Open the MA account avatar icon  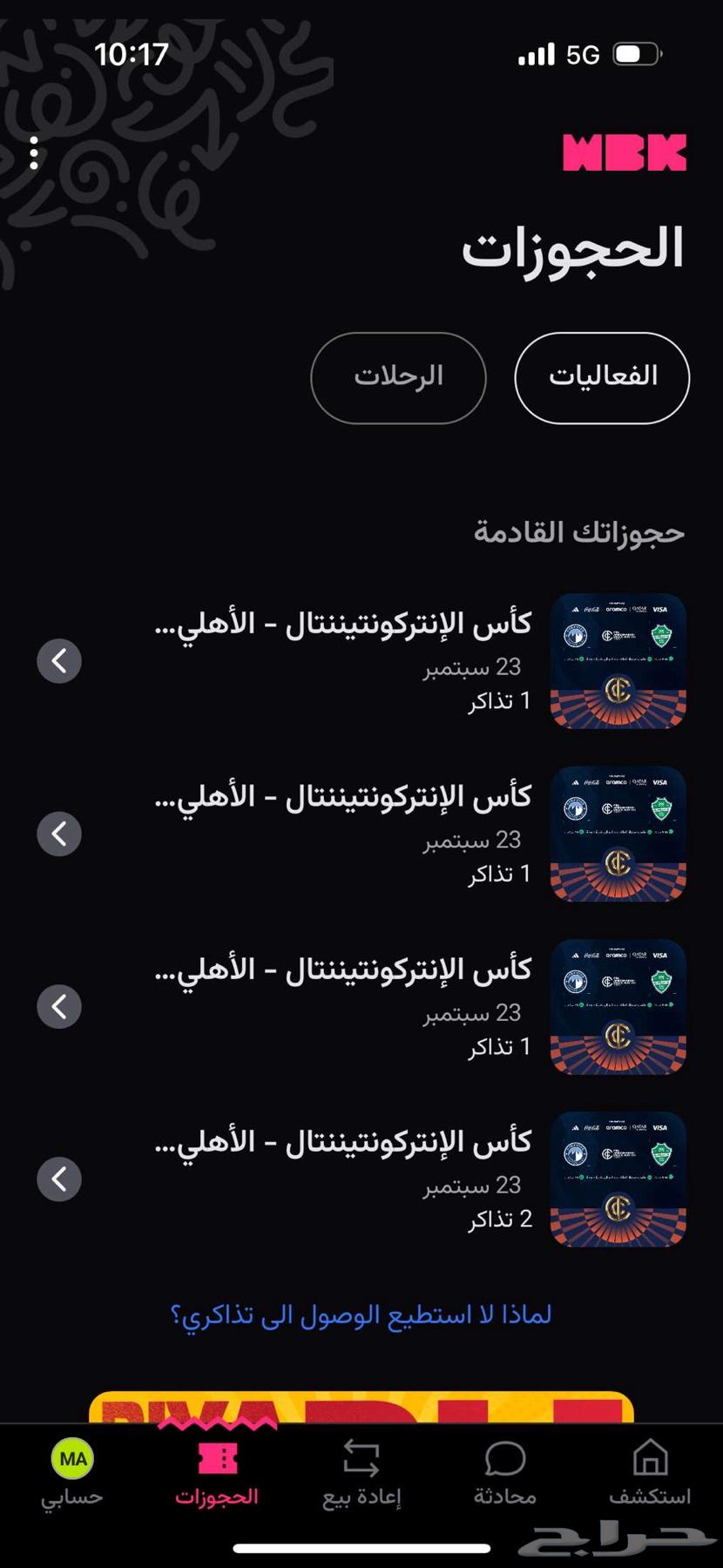pos(72,1456)
